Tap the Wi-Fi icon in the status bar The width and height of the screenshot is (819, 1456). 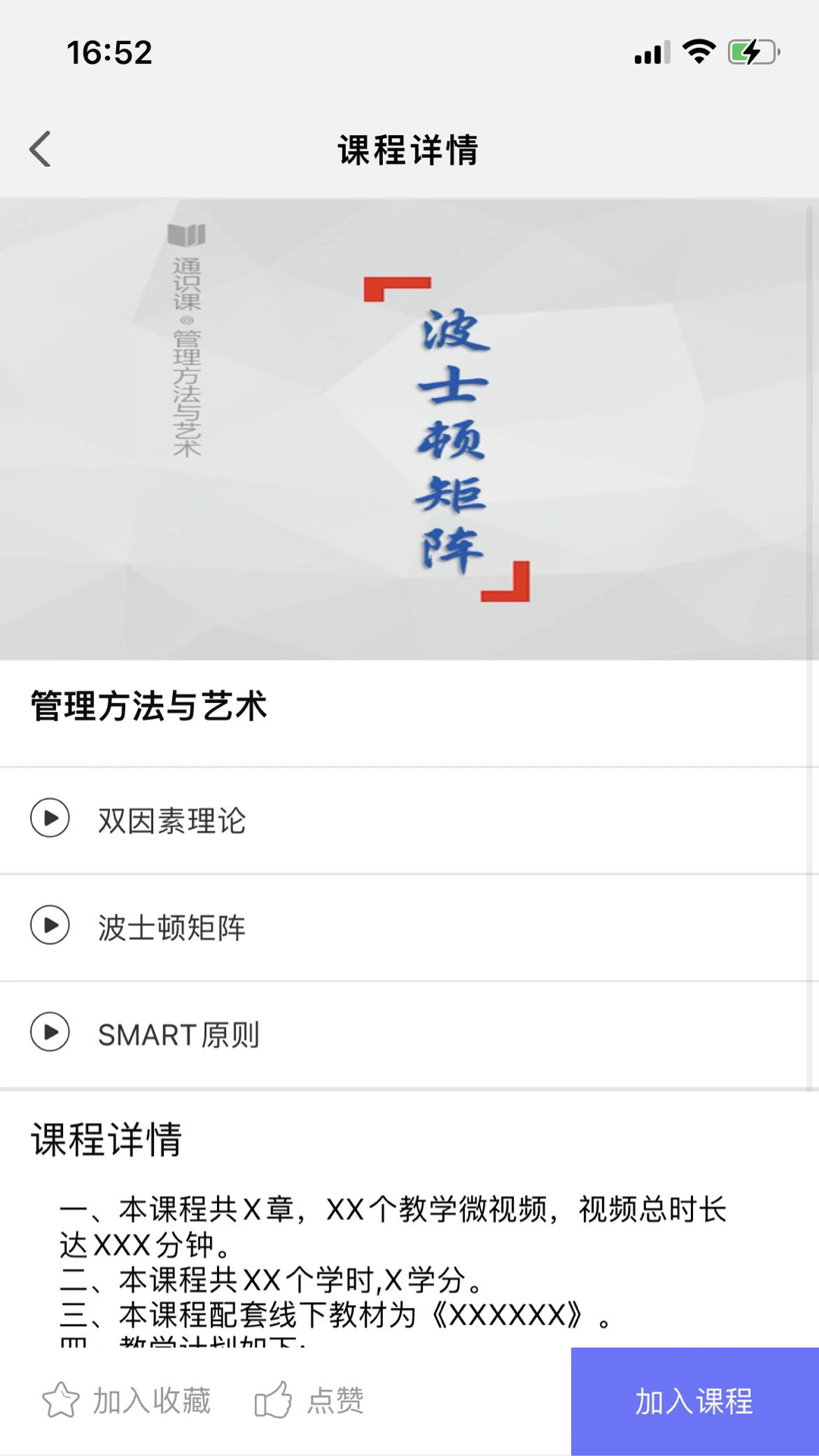(697, 51)
